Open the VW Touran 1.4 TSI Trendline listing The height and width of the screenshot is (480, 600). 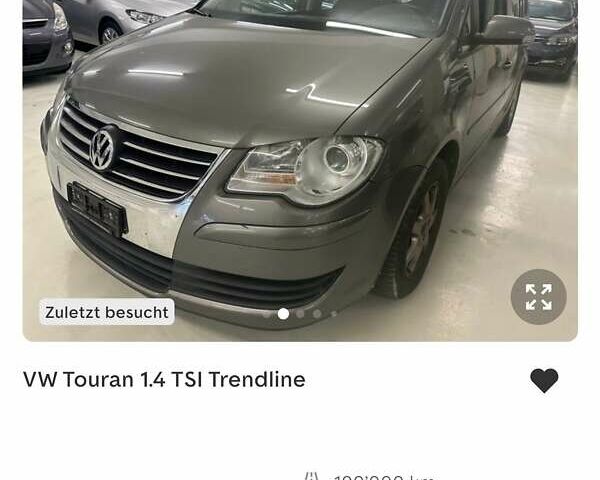[x=164, y=380]
